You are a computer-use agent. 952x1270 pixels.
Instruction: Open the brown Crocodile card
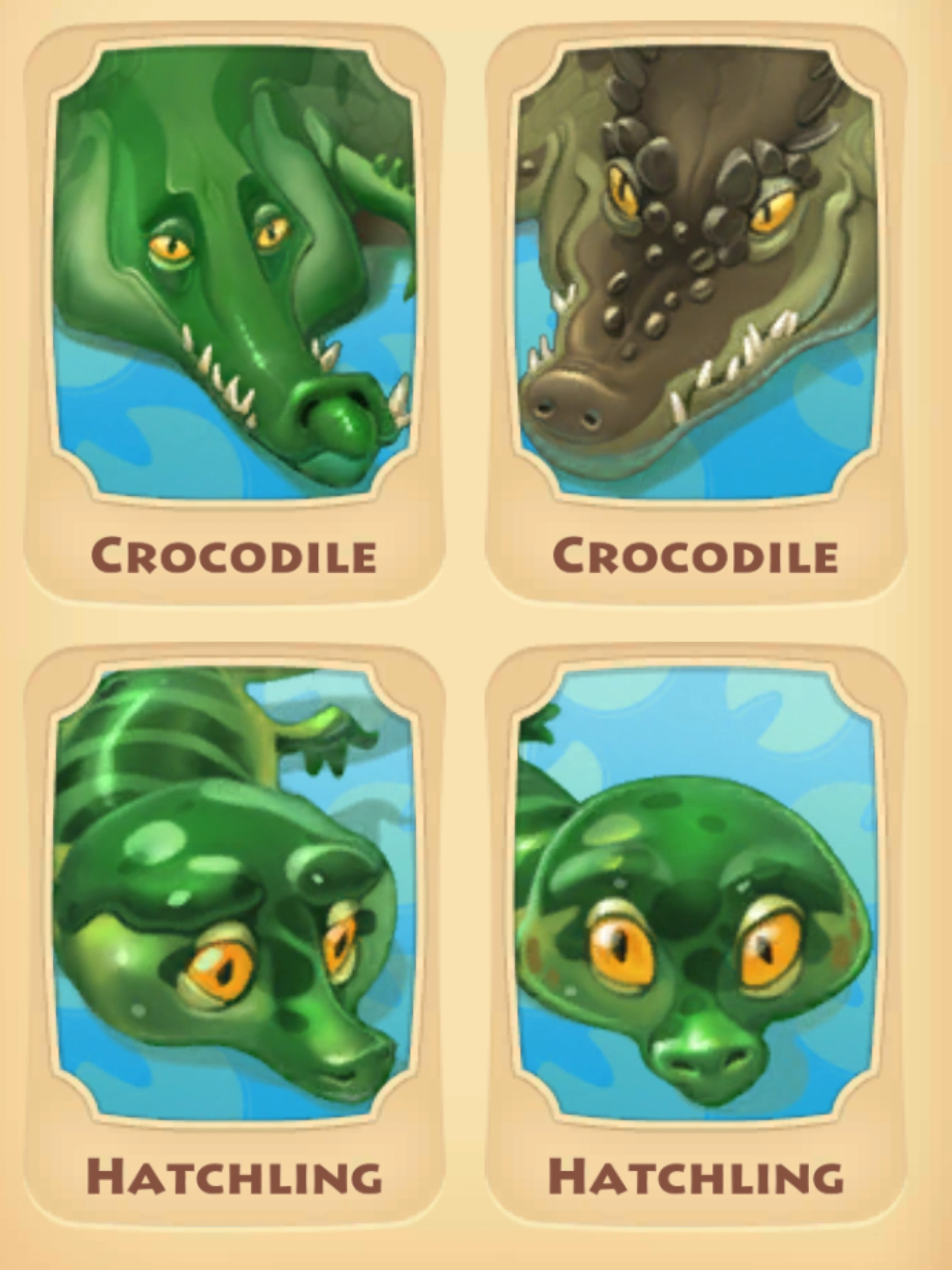(x=695, y=312)
